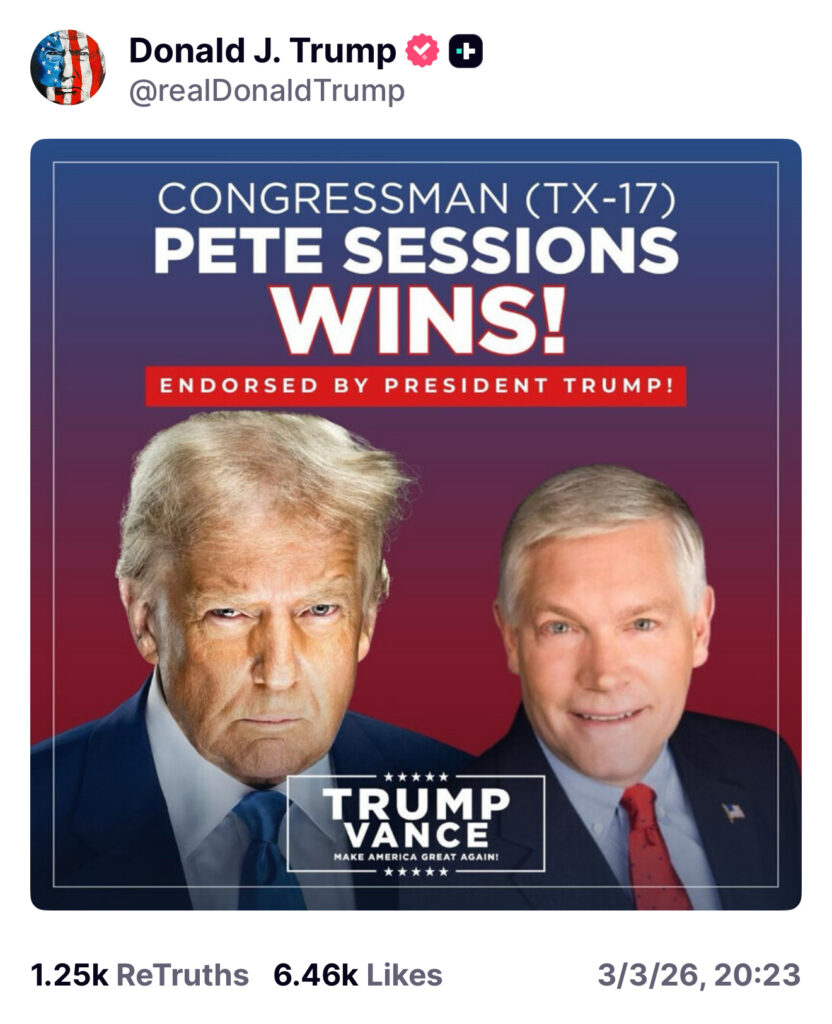View the list of 1.25k ReTruths
Viewport: 832px width, 1024px height.
point(139,975)
